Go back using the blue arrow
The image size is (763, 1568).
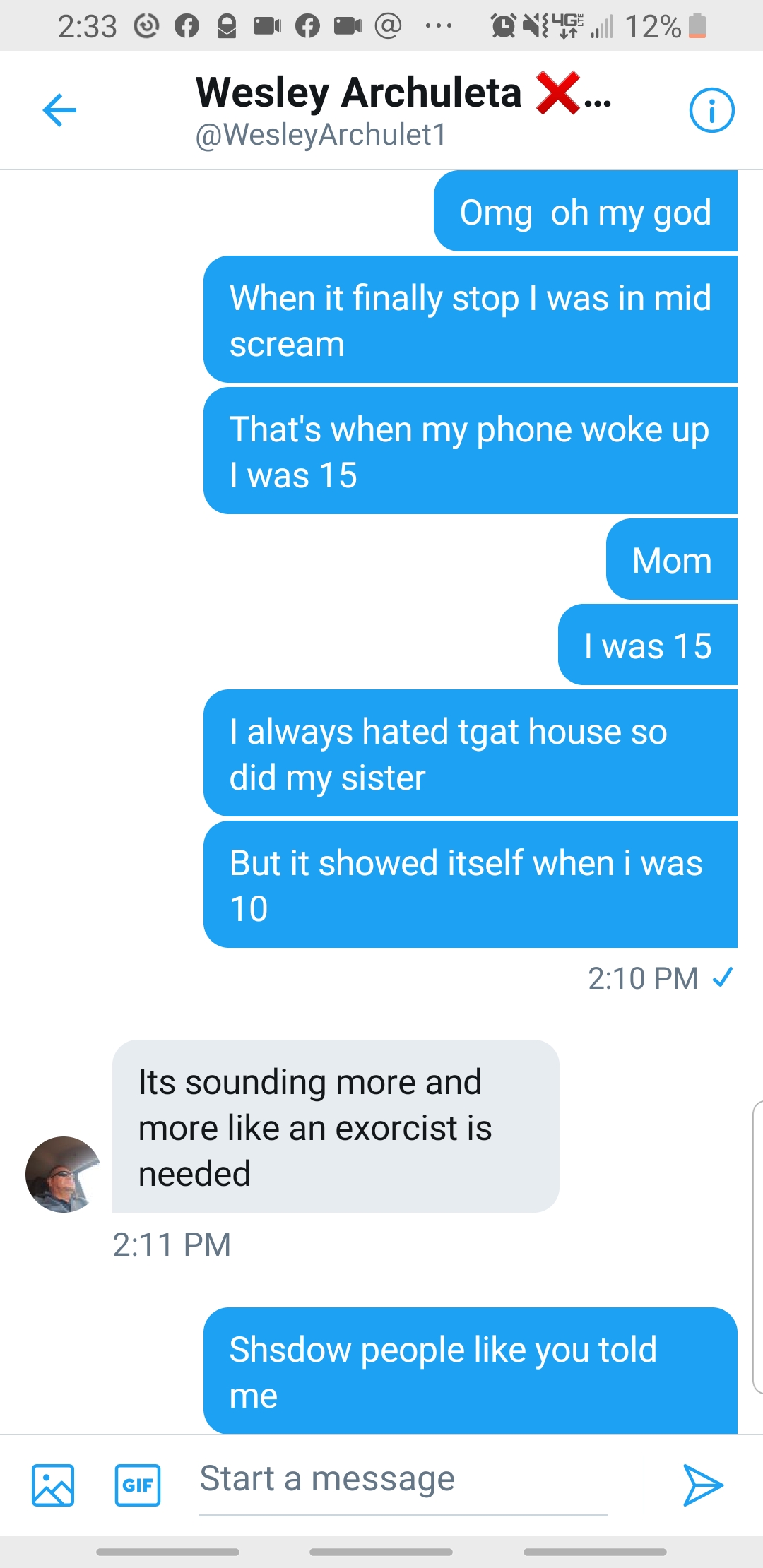(59, 110)
